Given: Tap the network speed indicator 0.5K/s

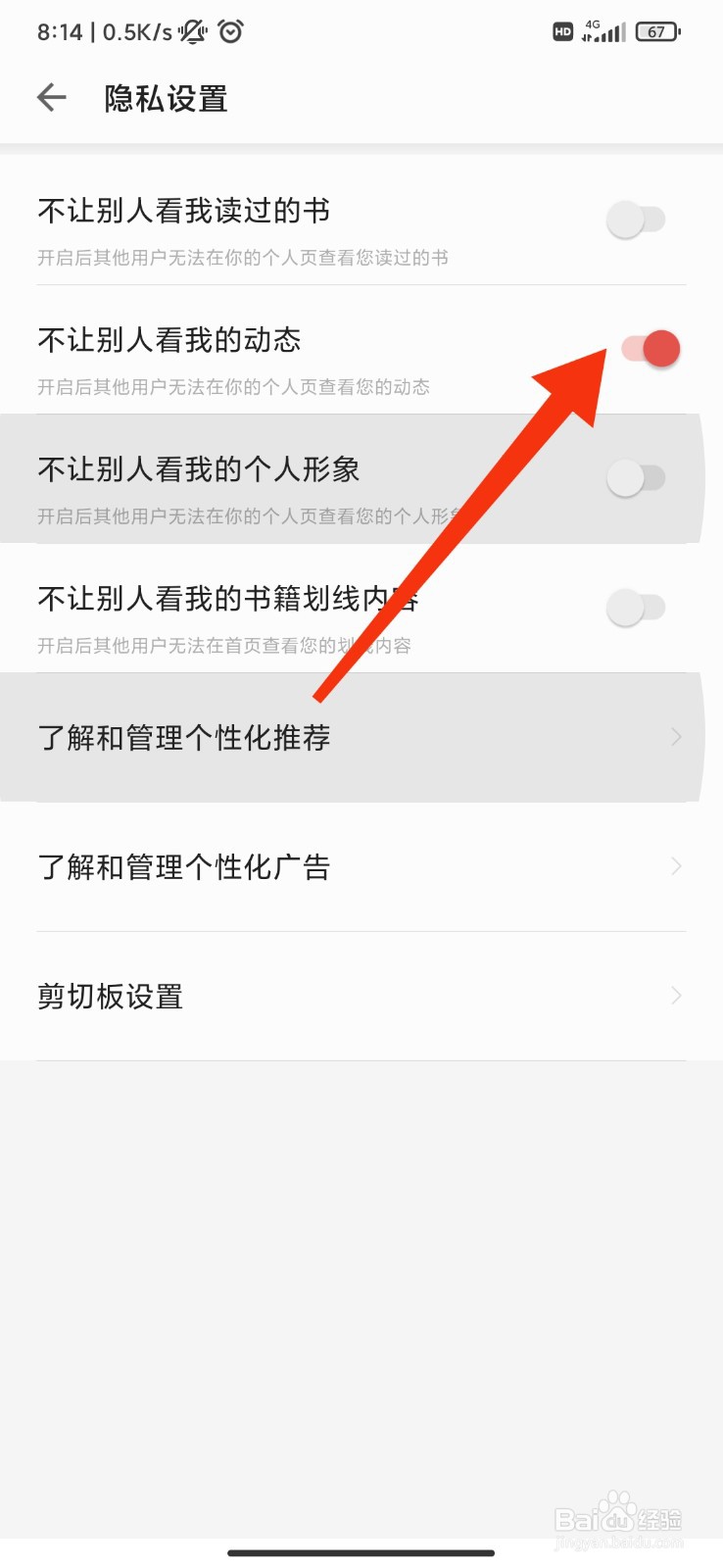Looking at the screenshot, I should 137,31.
